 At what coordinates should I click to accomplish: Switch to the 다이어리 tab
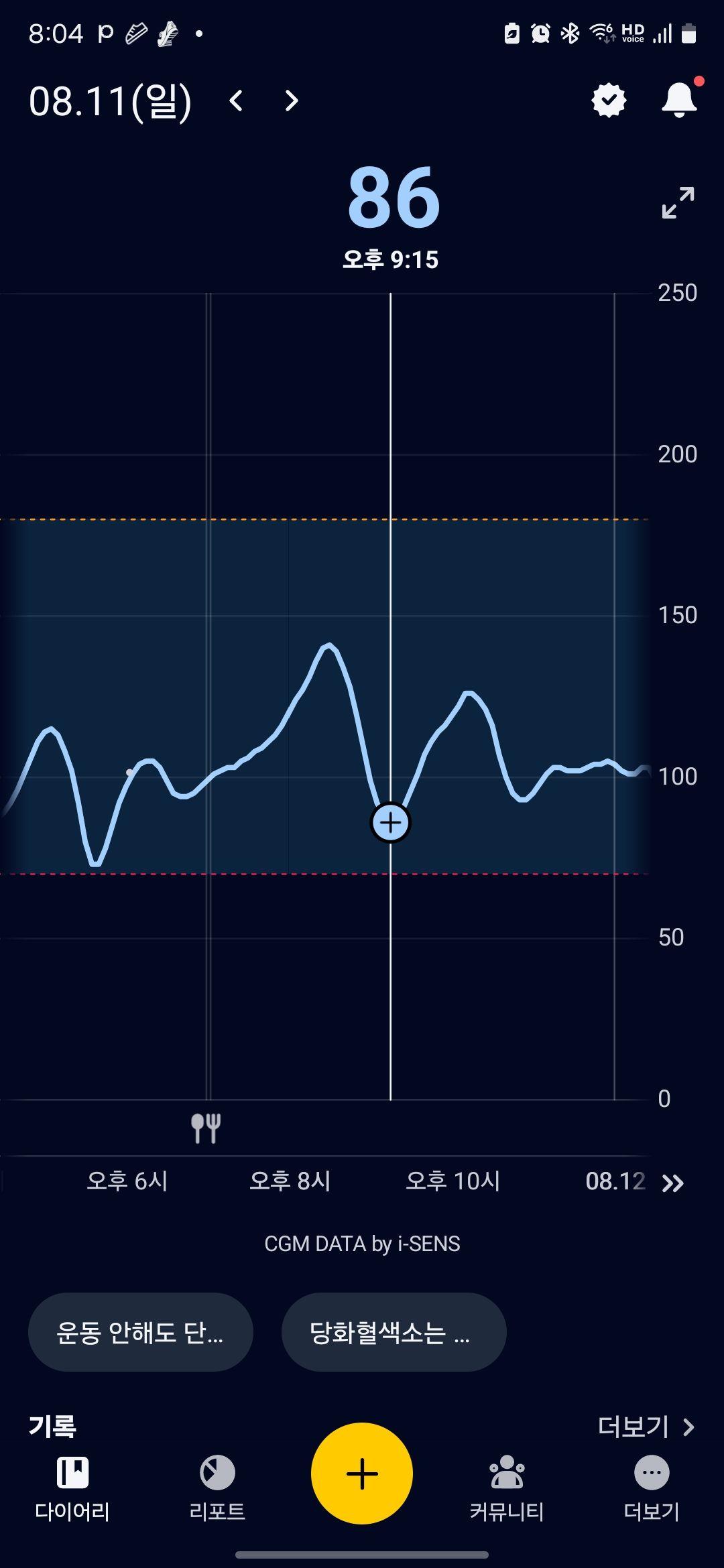point(72,1488)
